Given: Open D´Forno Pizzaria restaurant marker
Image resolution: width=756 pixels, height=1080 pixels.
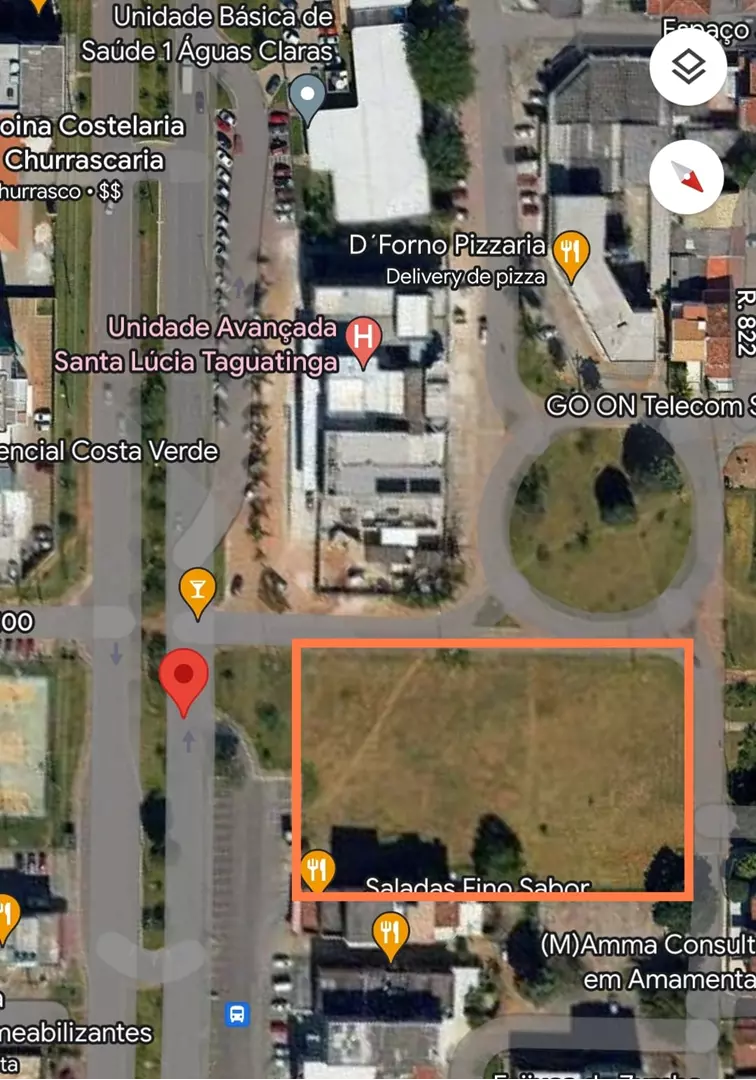Looking at the screenshot, I should (x=571, y=254).
